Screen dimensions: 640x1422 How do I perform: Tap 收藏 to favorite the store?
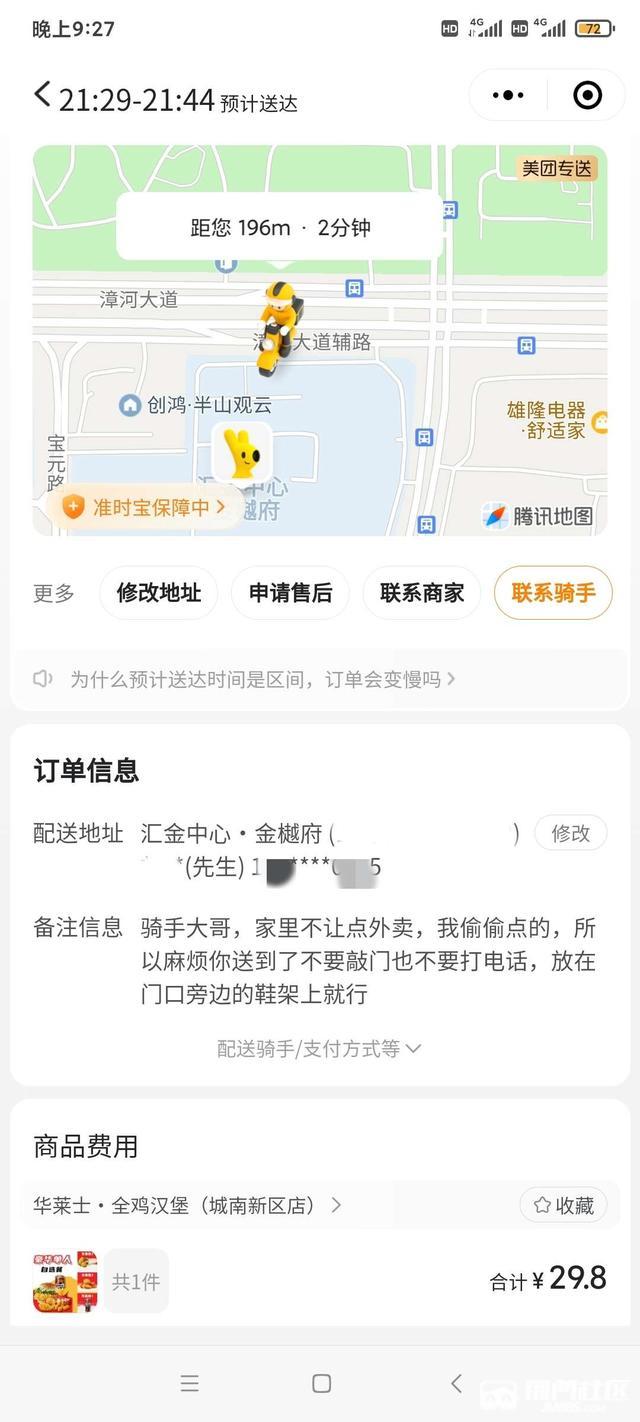click(564, 1206)
